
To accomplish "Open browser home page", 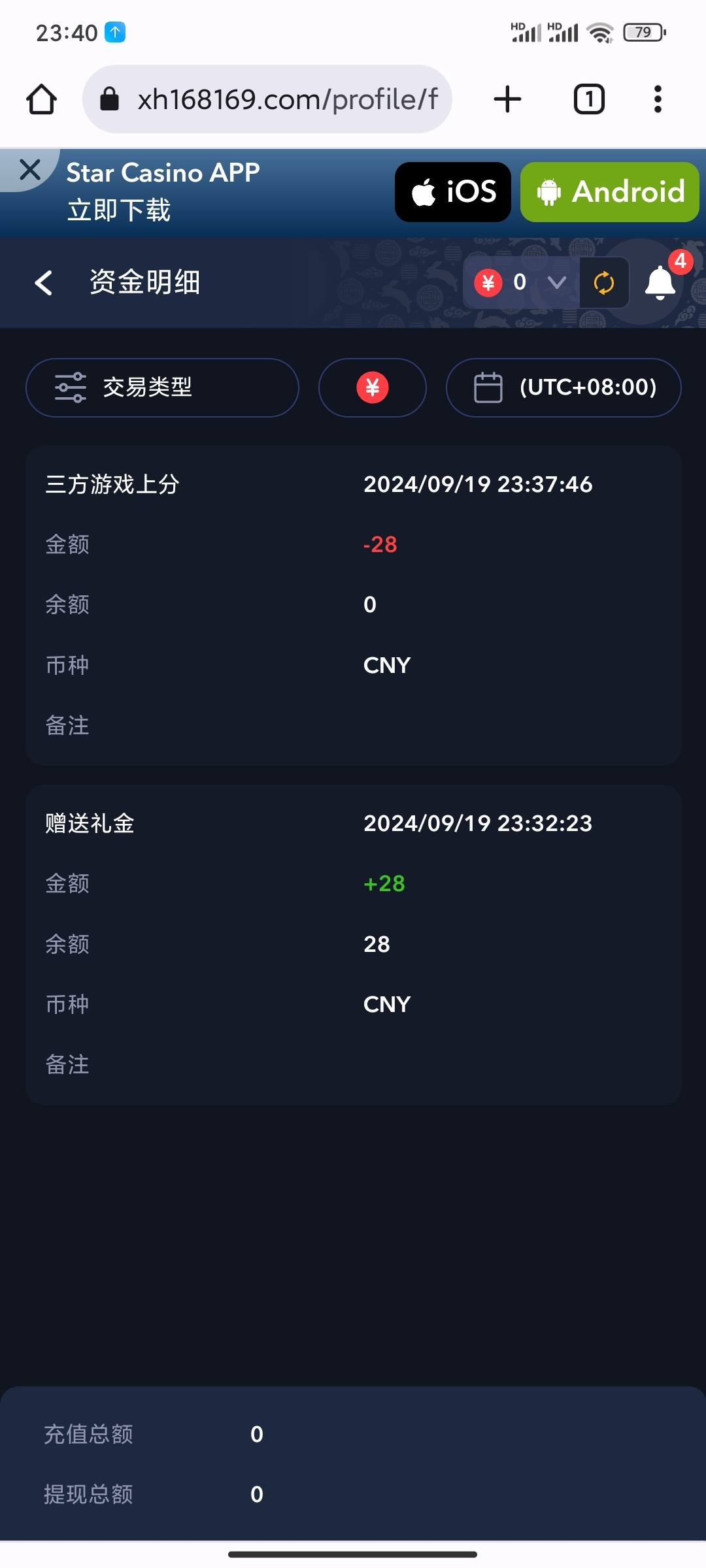I will (x=41, y=99).
